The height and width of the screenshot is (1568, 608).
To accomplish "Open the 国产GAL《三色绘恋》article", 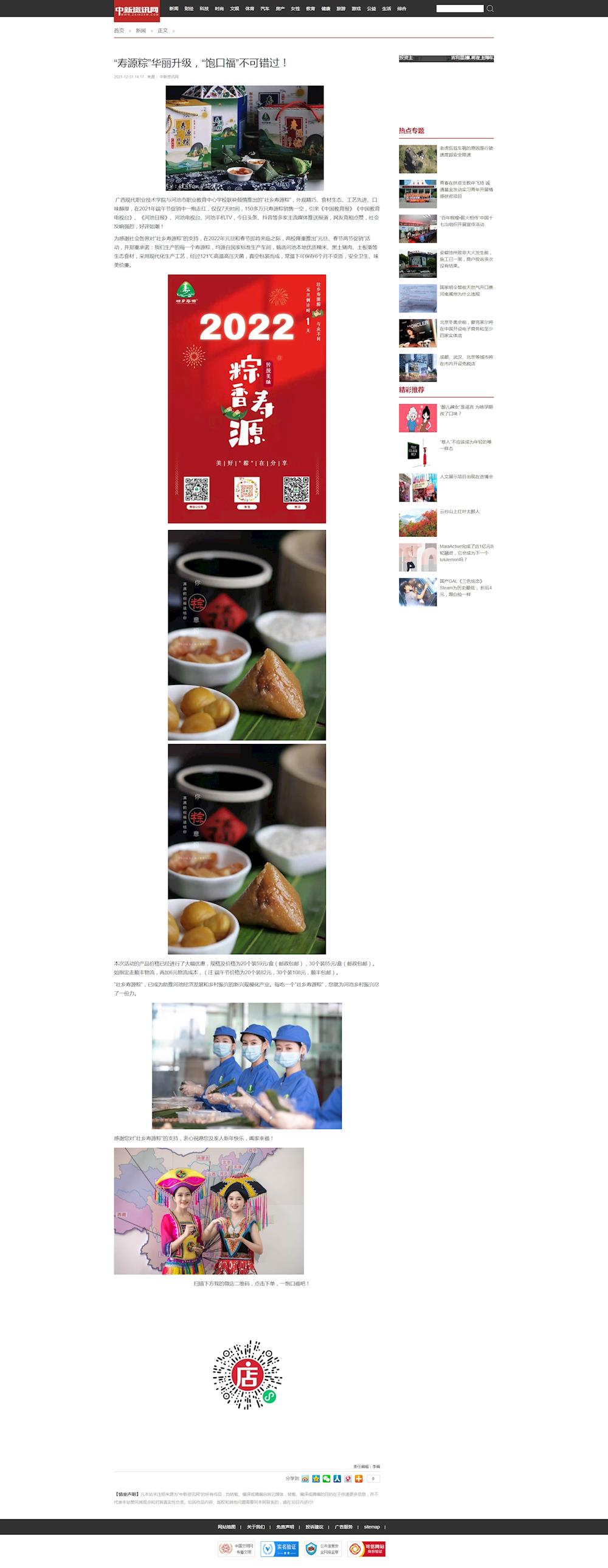I will [x=466, y=587].
